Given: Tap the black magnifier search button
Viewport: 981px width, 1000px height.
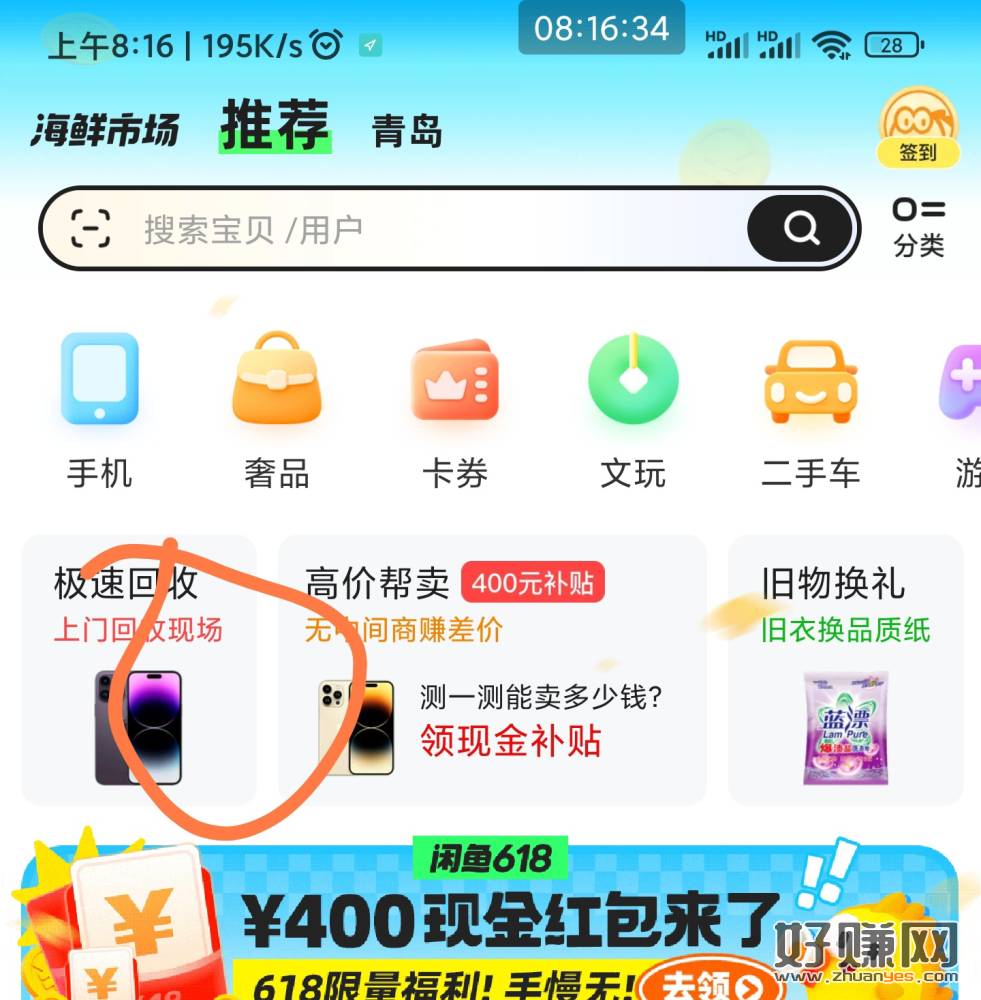Looking at the screenshot, I should coord(801,229).
